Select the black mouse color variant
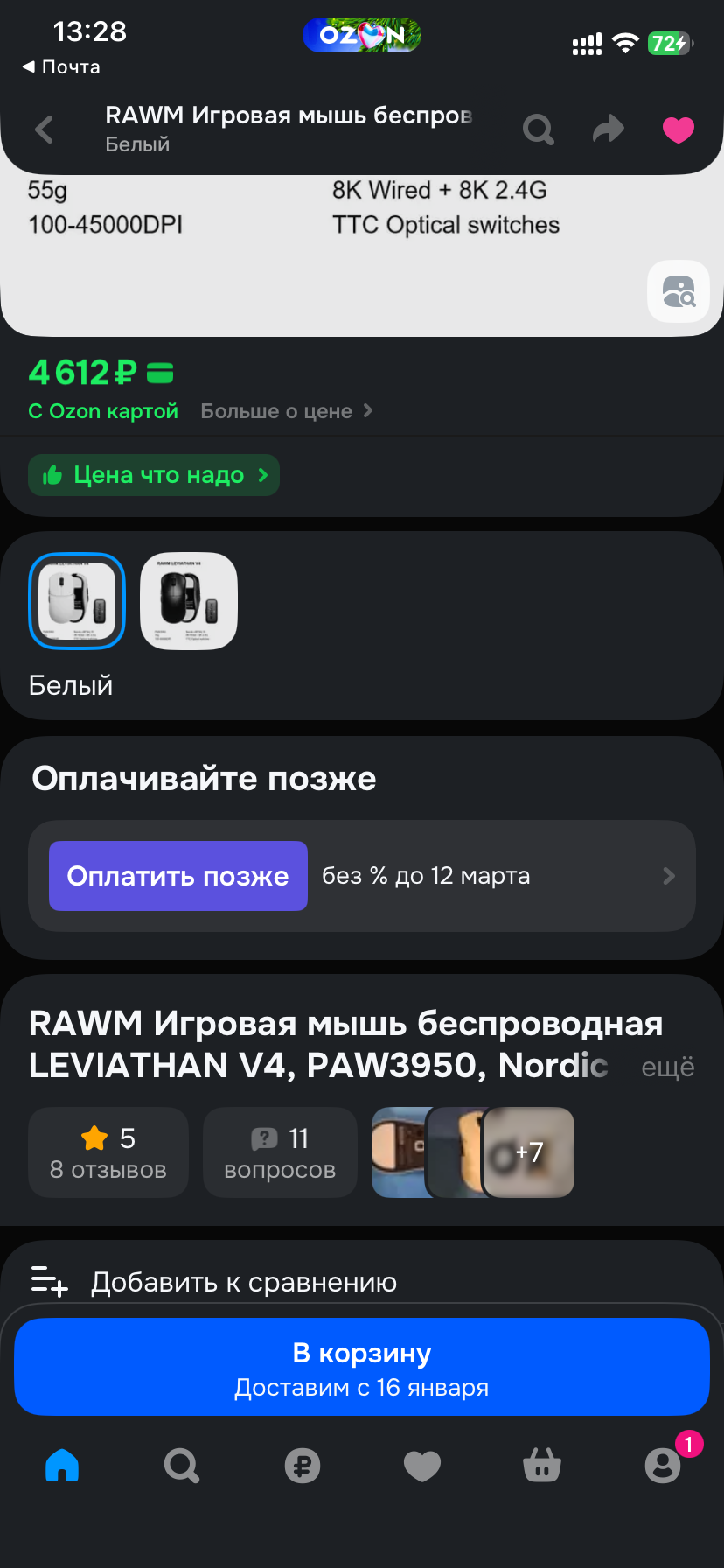 coord(189,601)
